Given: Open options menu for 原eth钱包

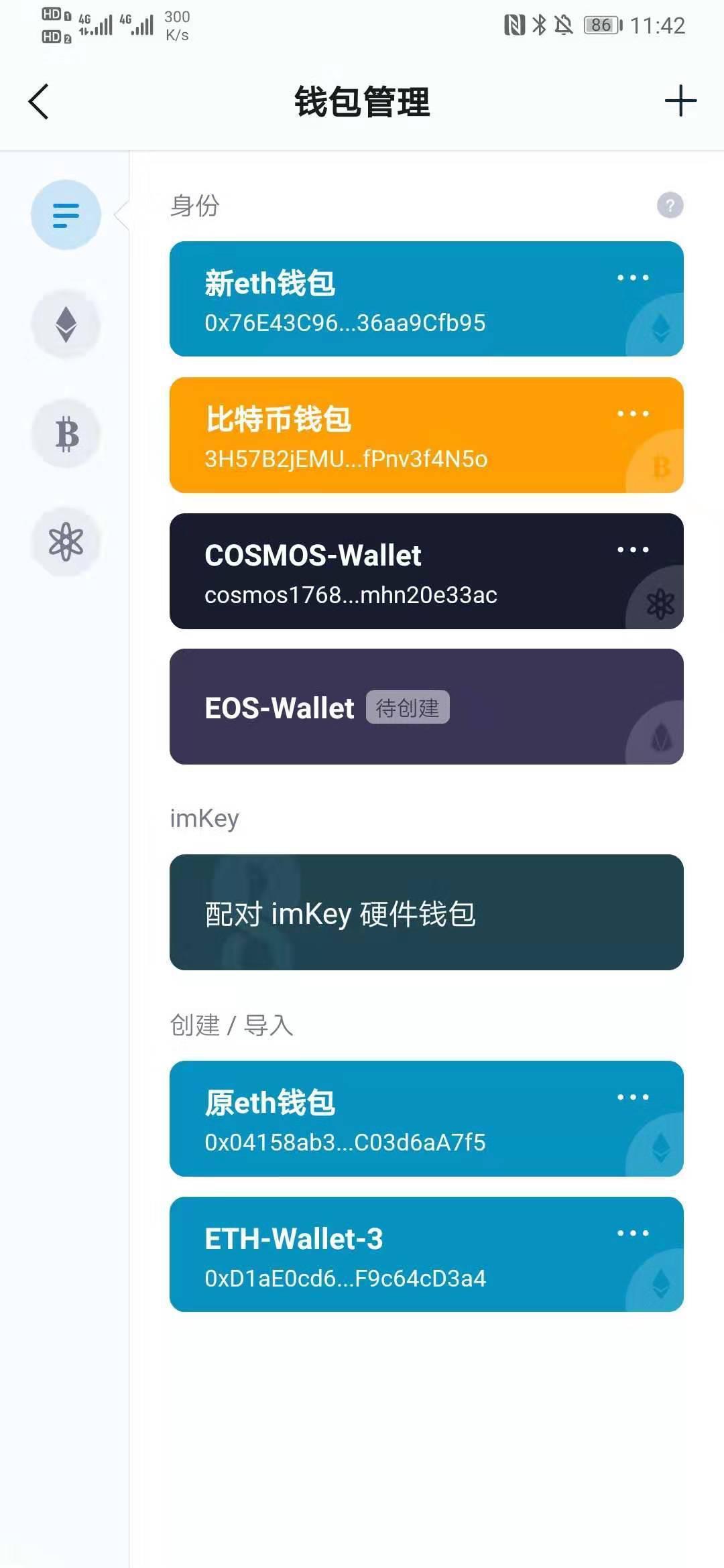Looking at the screenshot, I should [x=632, y=1096].
